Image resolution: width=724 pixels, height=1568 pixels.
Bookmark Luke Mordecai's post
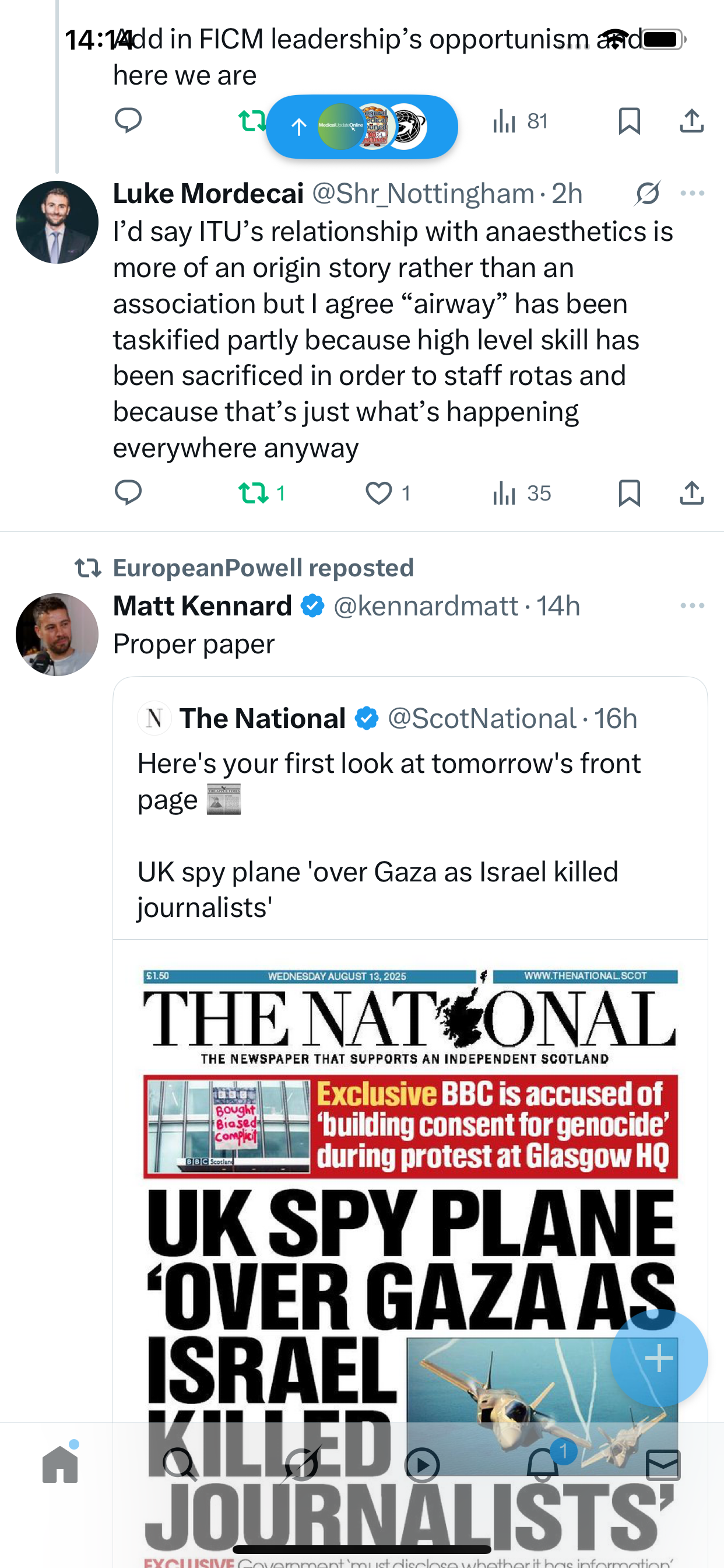(x=628, y=492)
